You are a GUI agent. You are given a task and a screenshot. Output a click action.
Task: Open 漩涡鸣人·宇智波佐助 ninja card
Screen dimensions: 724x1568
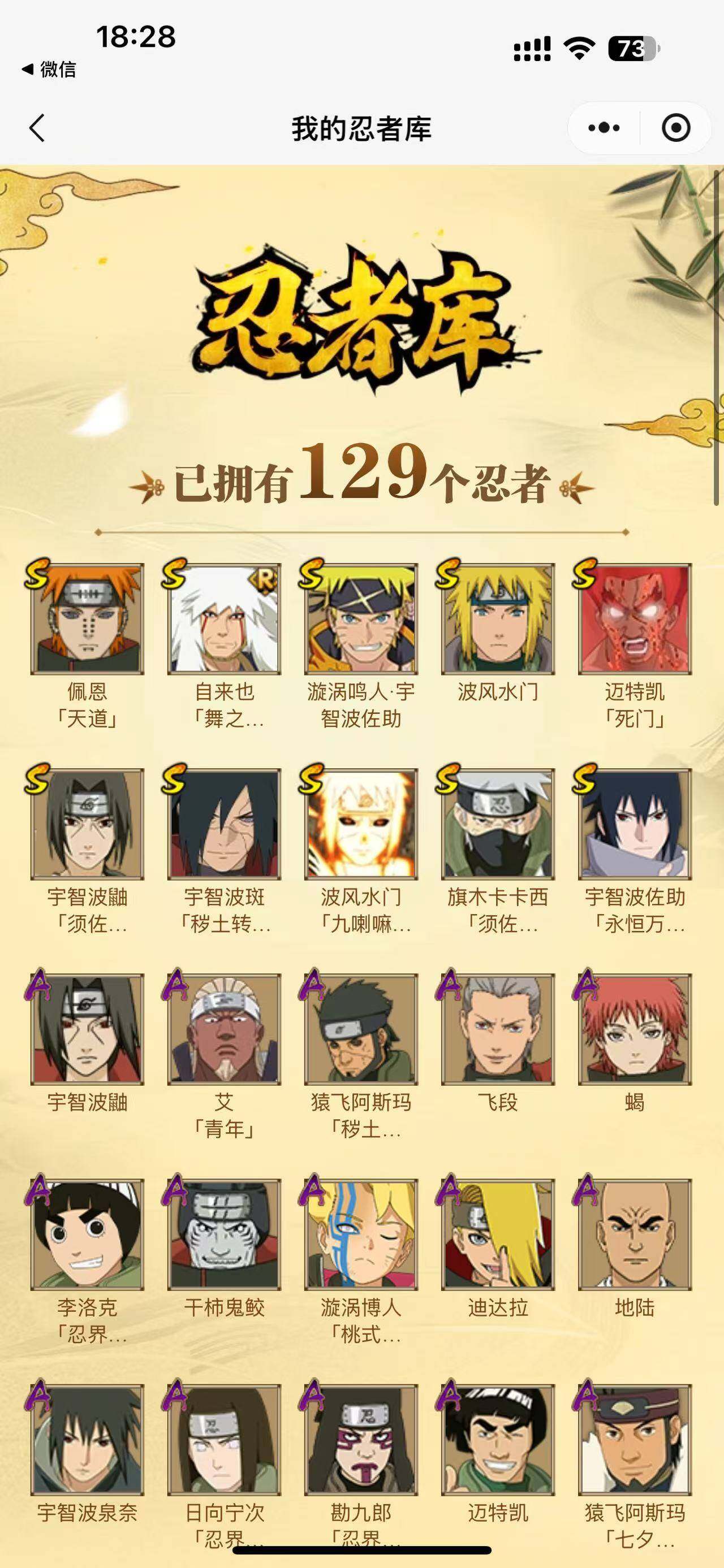click(x=361, y=619)
